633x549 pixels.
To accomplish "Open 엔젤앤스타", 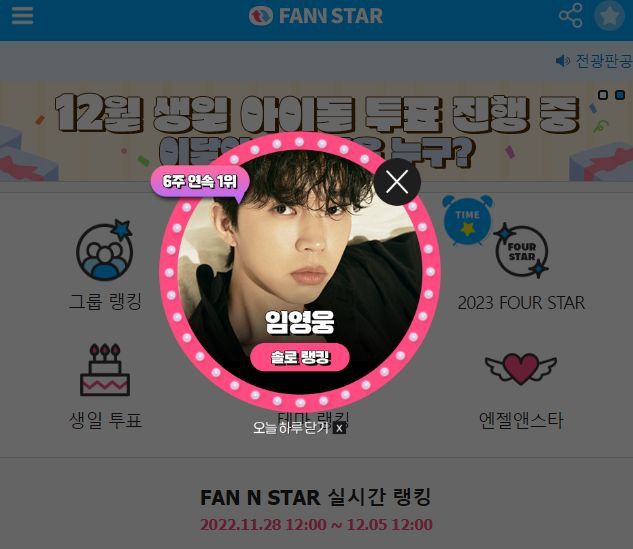I will click(x=521, y=383).
